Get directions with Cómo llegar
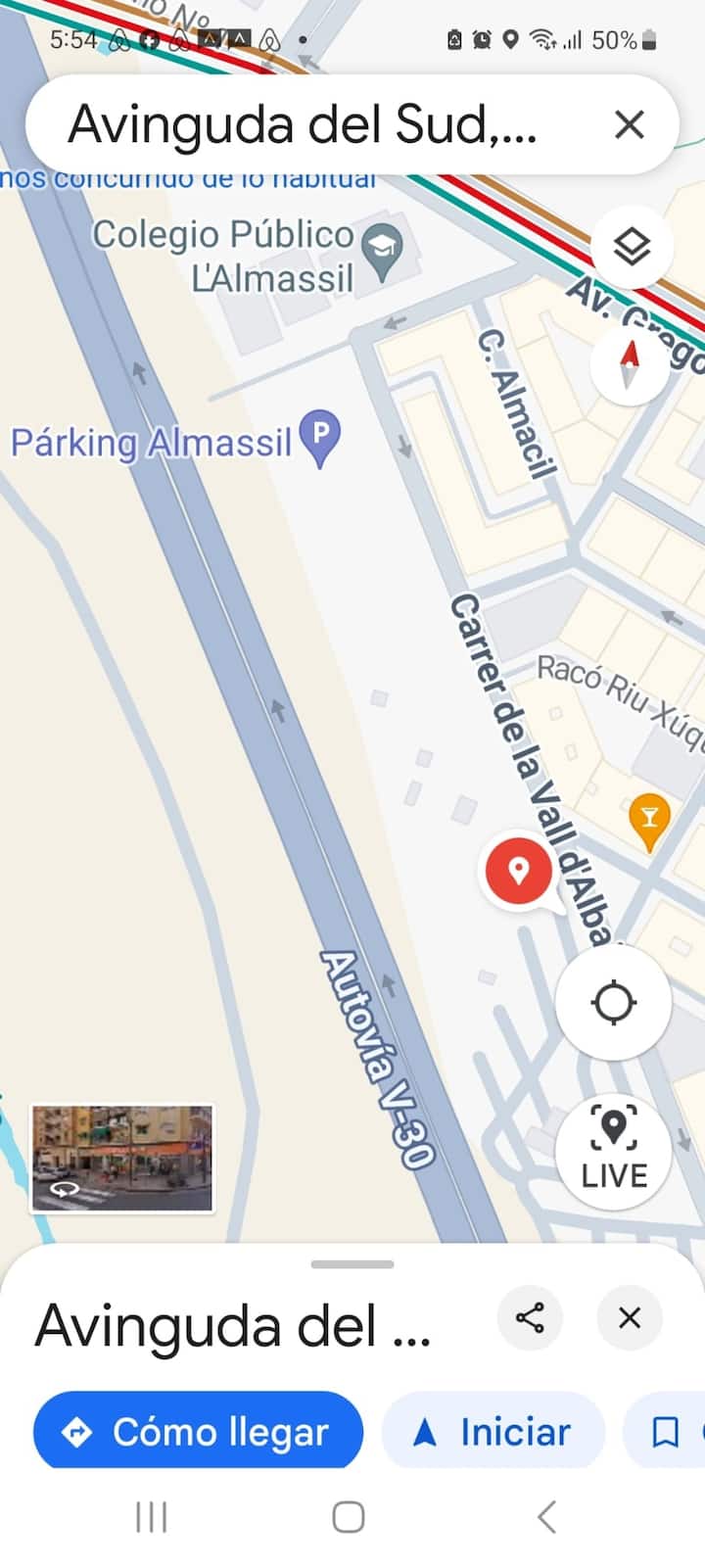This screenshot has height=1568, width=705. [198, 1432]
